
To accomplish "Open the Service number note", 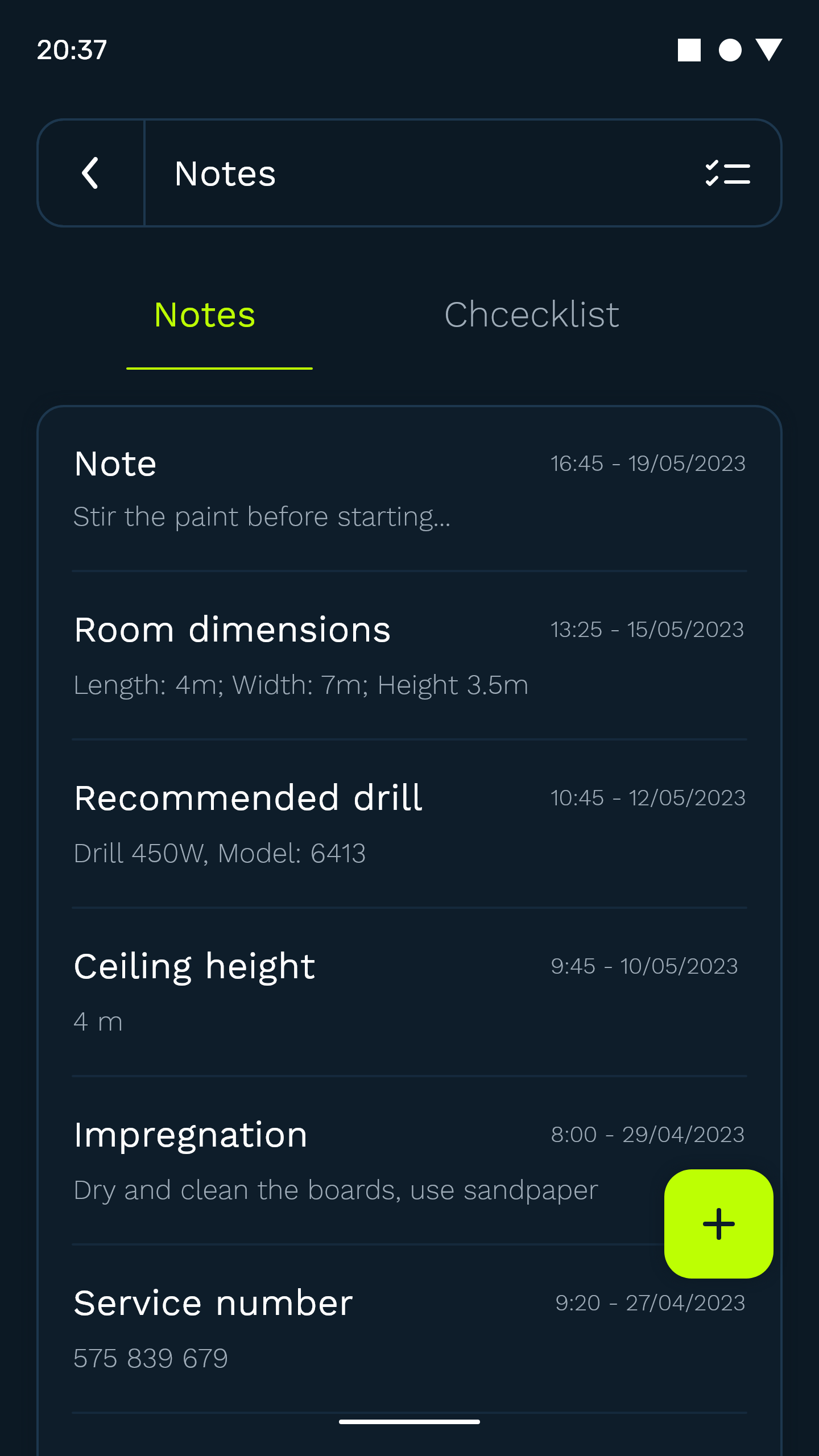I will [409, 1329].
